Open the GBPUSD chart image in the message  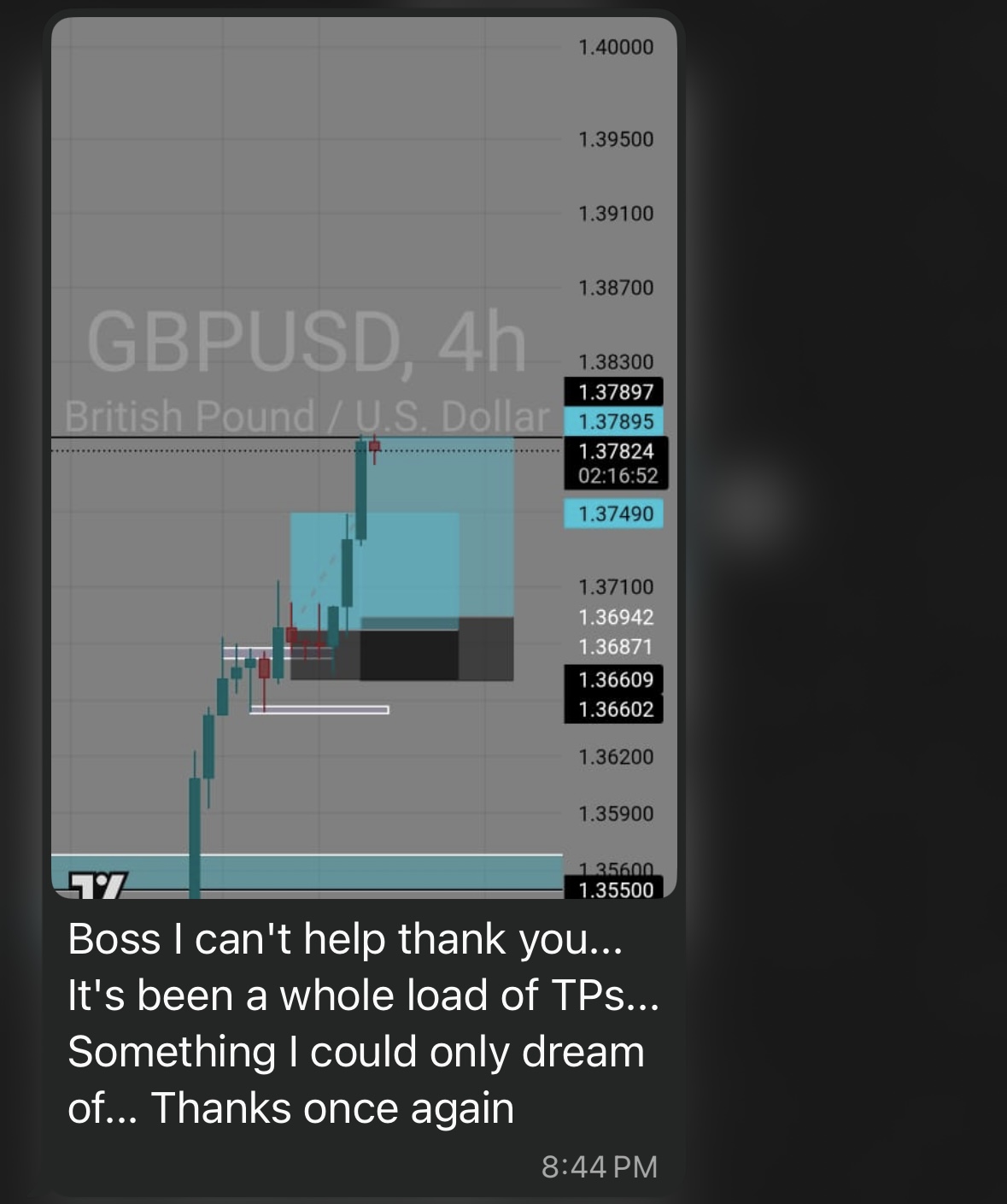(x=364, y=457)
